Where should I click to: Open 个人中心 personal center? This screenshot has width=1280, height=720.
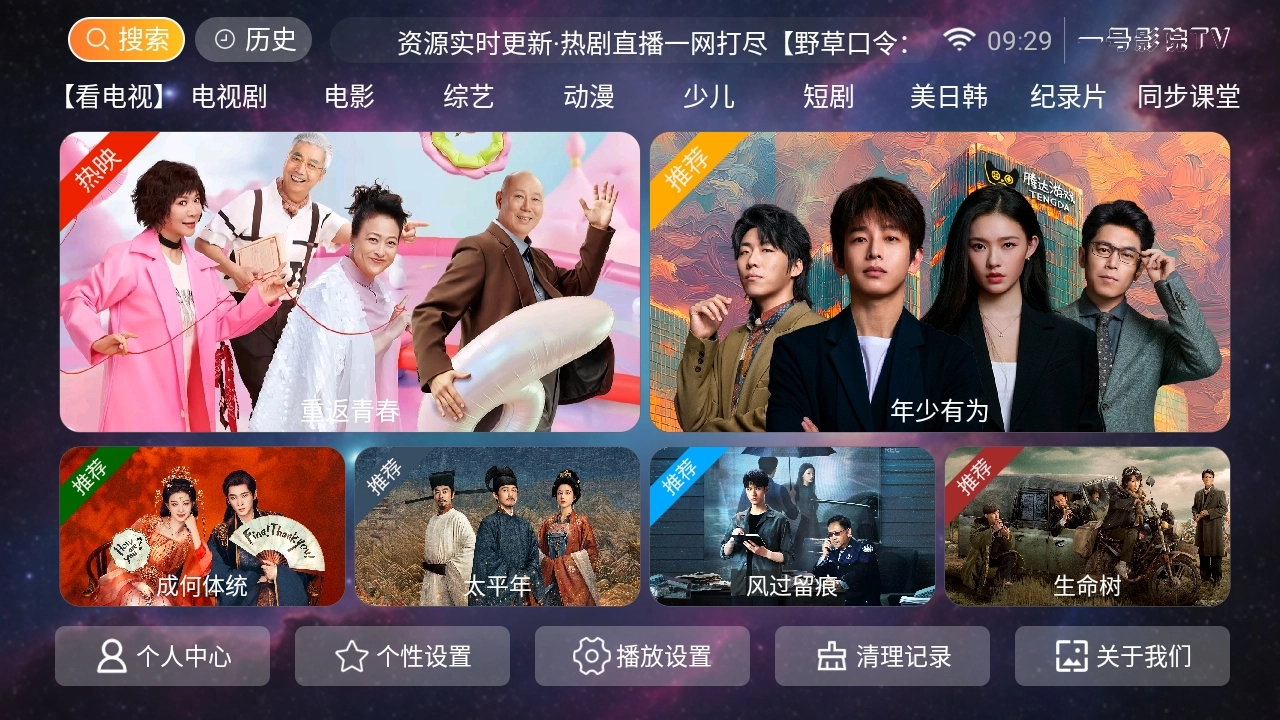pos(162,656)
